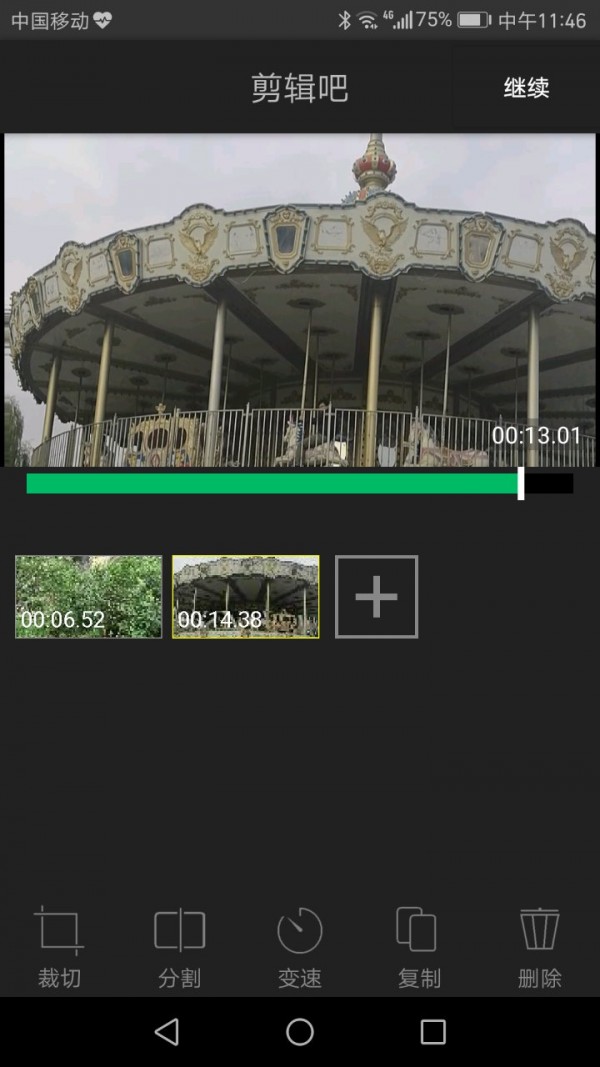Tap the carousel video preview
This screenshot has width=600, height=1067.
tap(300, 300)
